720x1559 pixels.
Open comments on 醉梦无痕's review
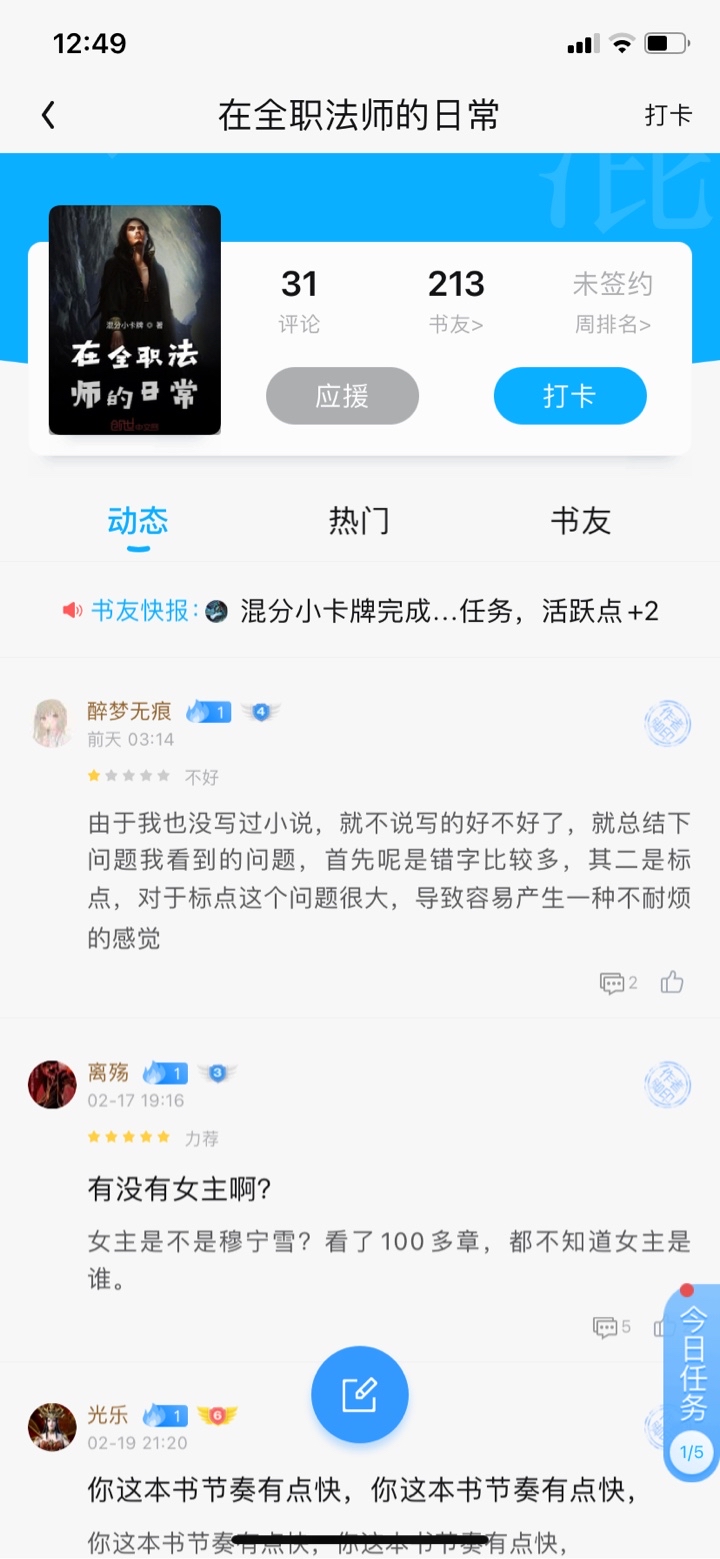pos(617,983)
